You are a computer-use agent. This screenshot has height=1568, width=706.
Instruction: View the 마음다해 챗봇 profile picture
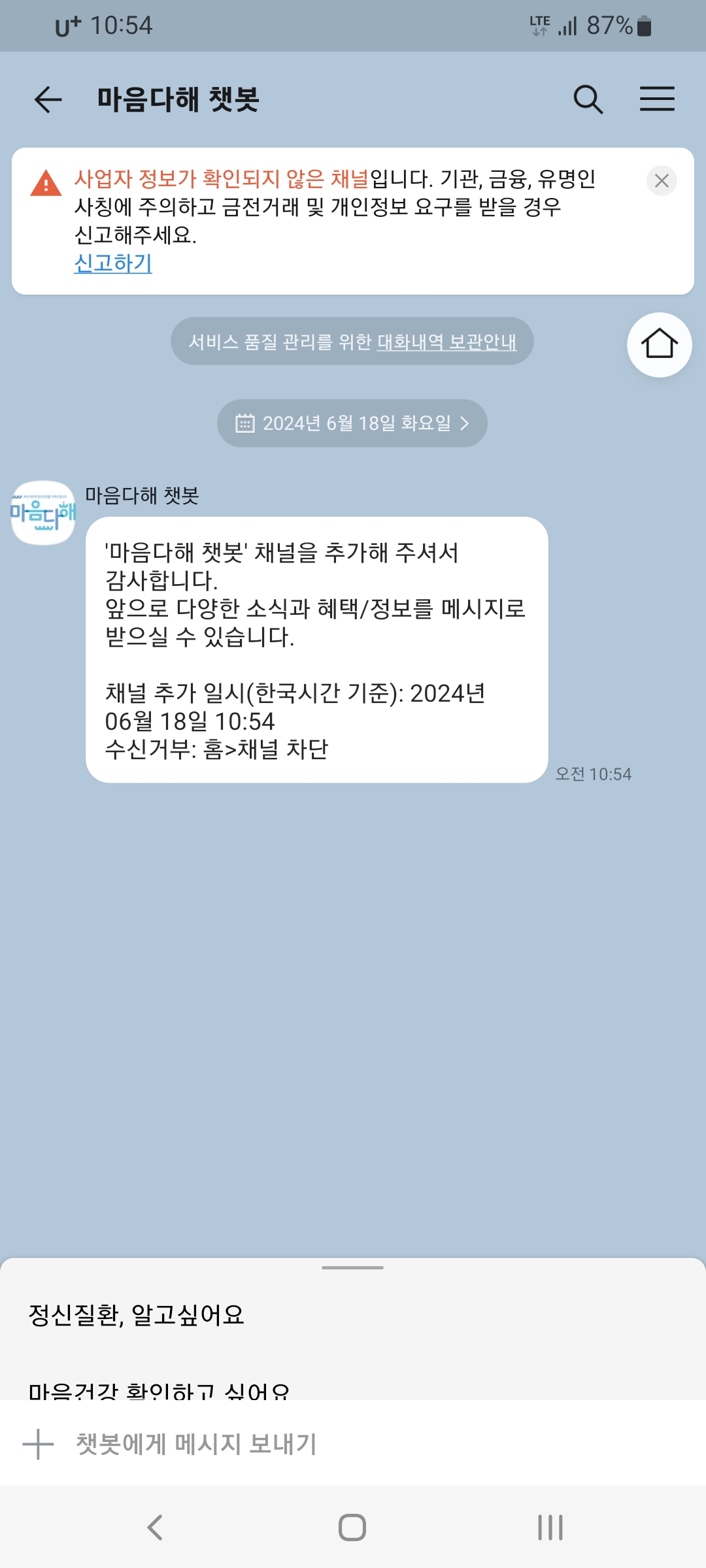coord(43,513)
